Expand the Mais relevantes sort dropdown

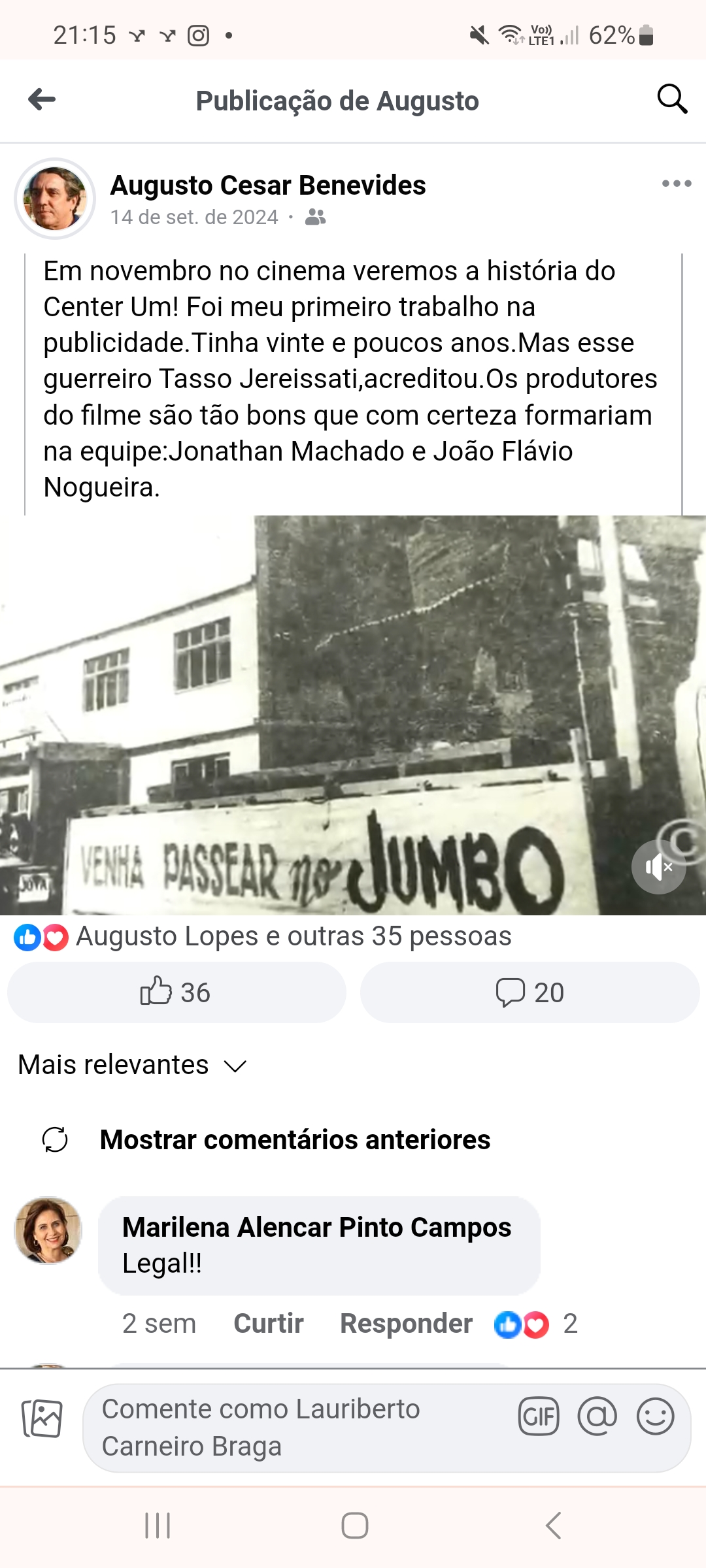[132, 1065]
